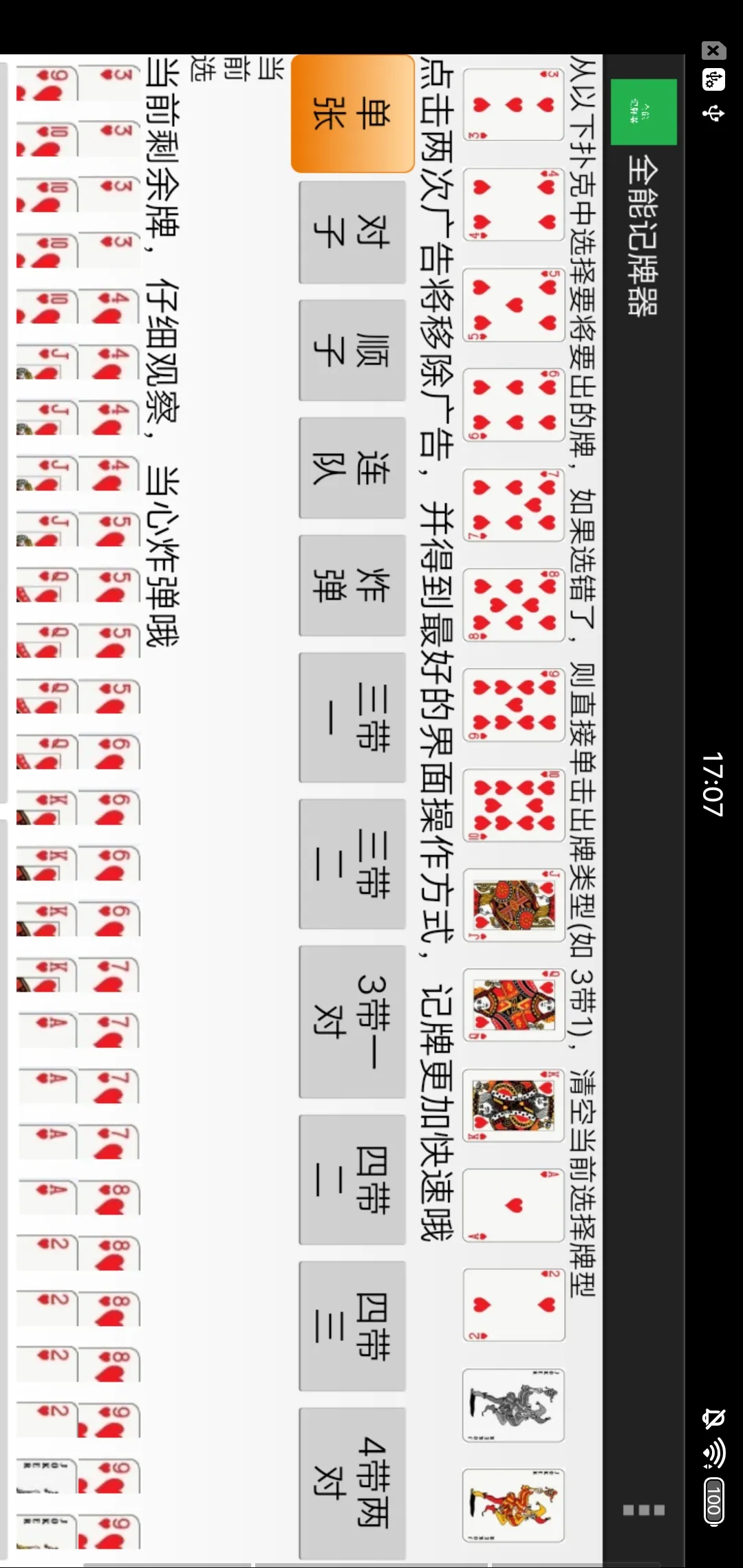
Task: Choose the 四带三 play type
Action: click(x=352, y=1326)
